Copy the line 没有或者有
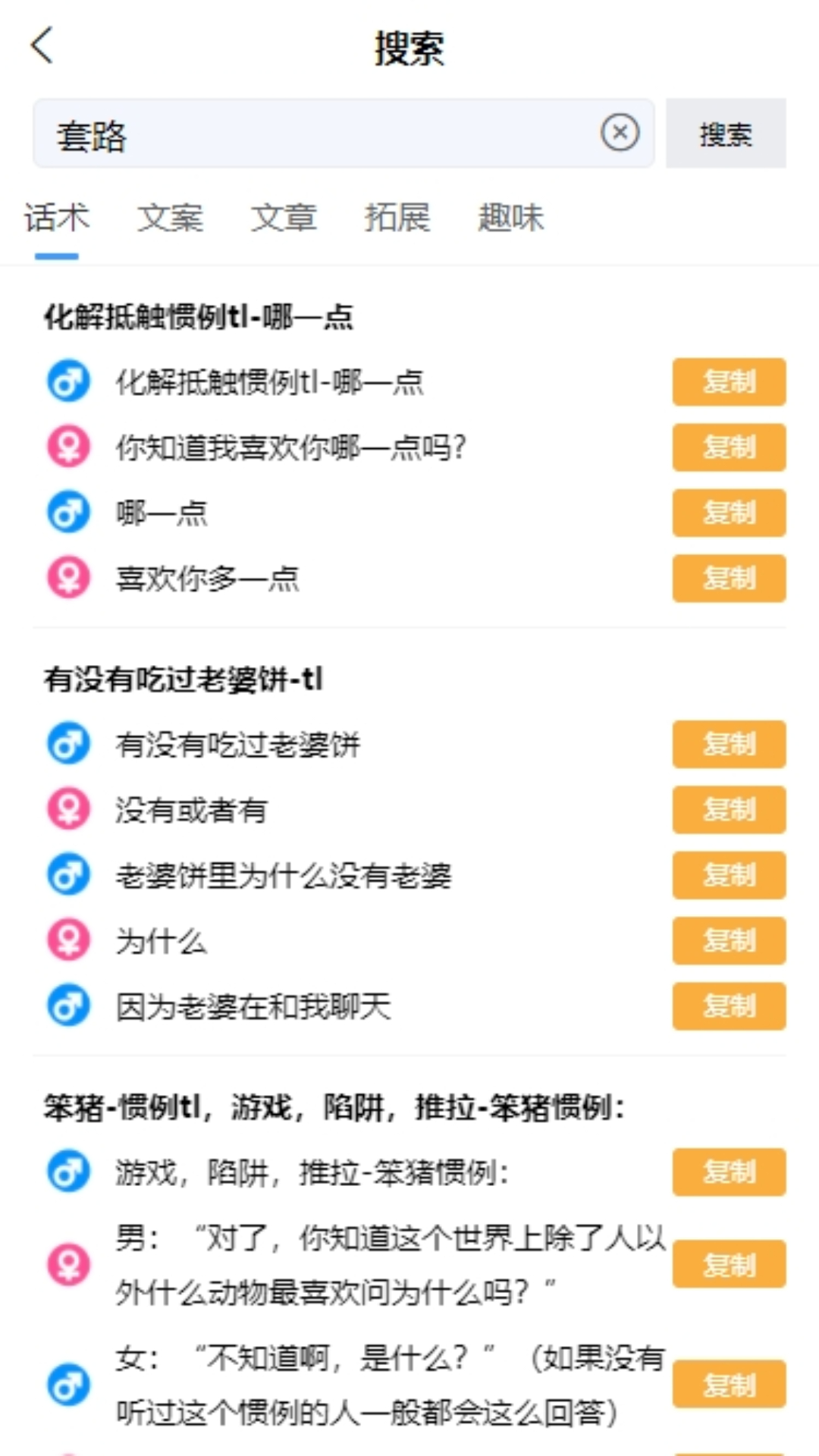 pos(729,810)
